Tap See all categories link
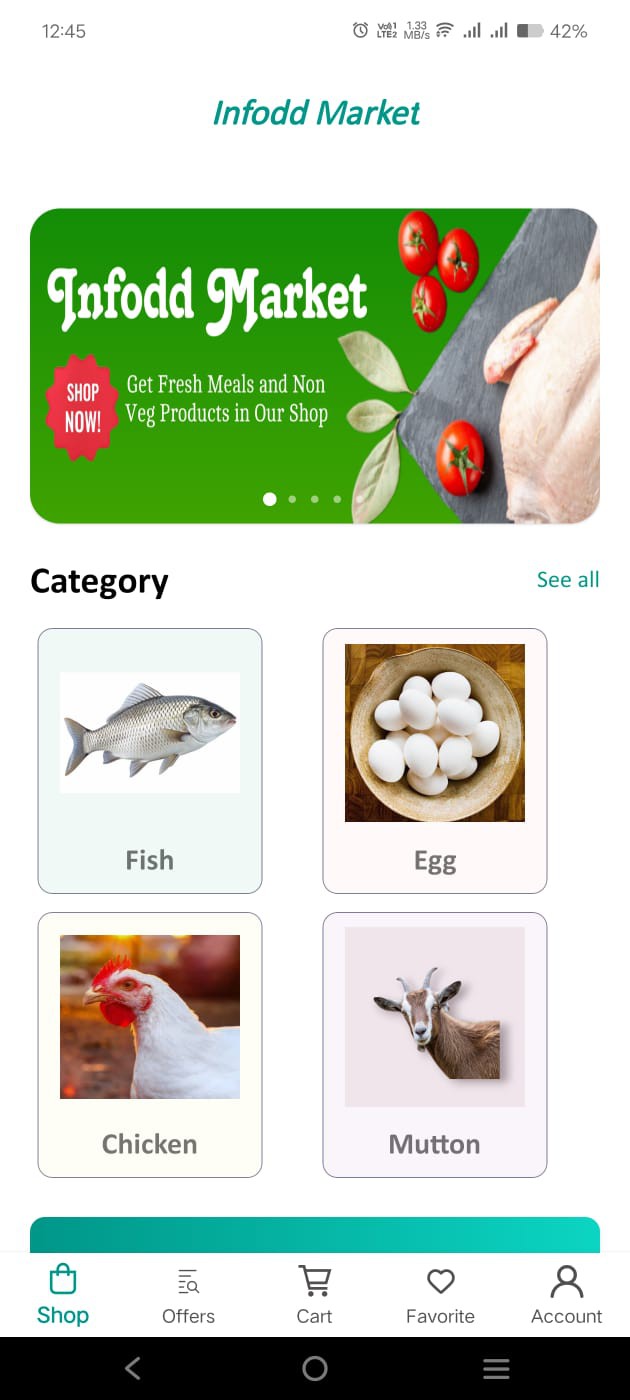This screenshot has width=630, height=1400. (567, 580)
